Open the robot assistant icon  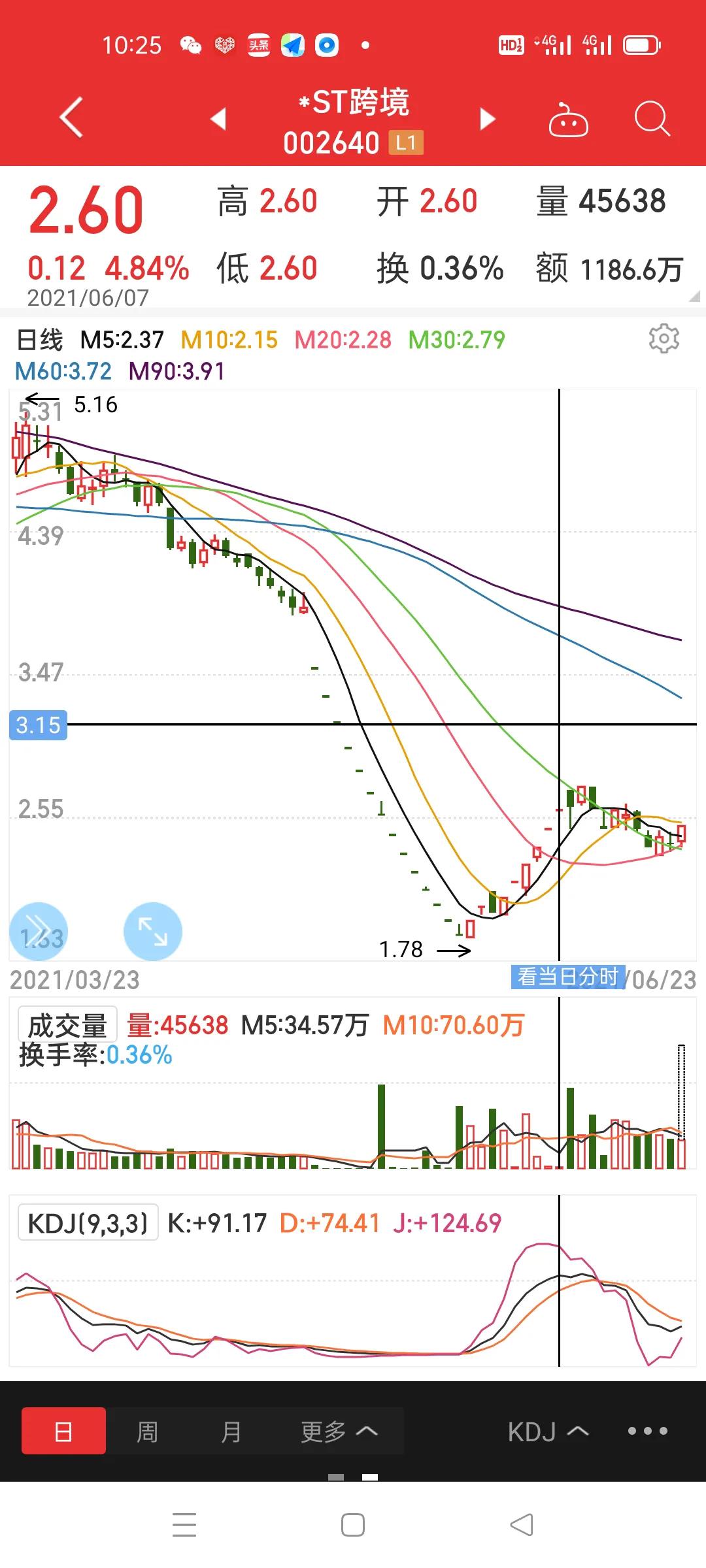click(568, 120)
